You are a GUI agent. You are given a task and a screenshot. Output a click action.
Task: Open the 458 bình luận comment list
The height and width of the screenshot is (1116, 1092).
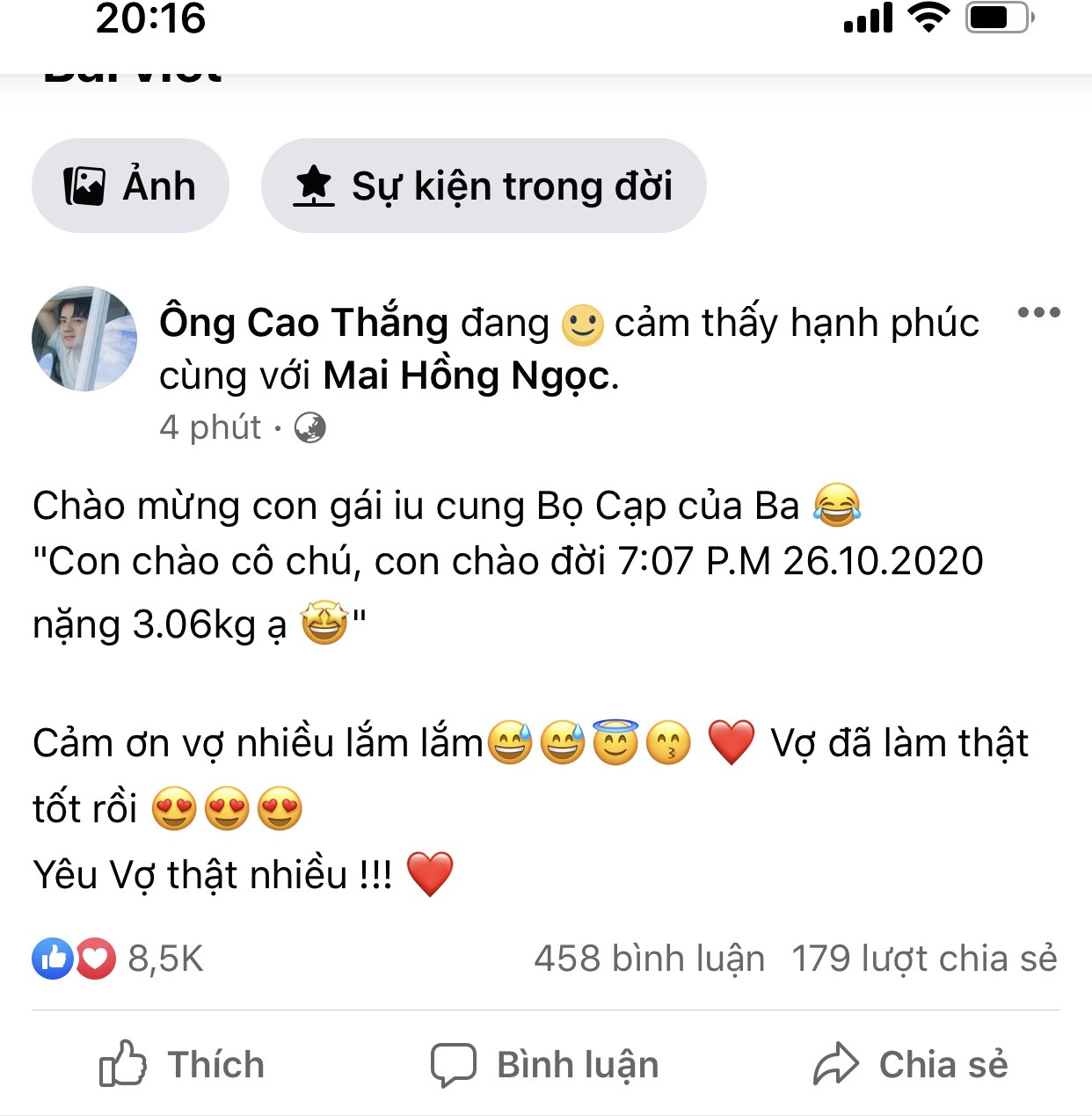click(651, 959)
